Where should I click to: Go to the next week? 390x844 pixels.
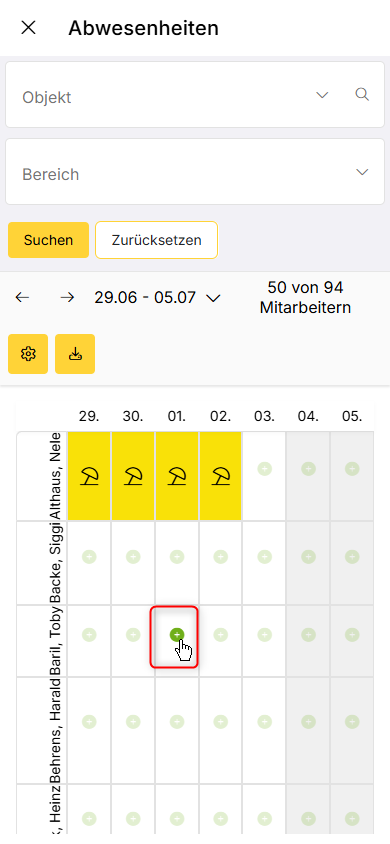tap(67, 298)
